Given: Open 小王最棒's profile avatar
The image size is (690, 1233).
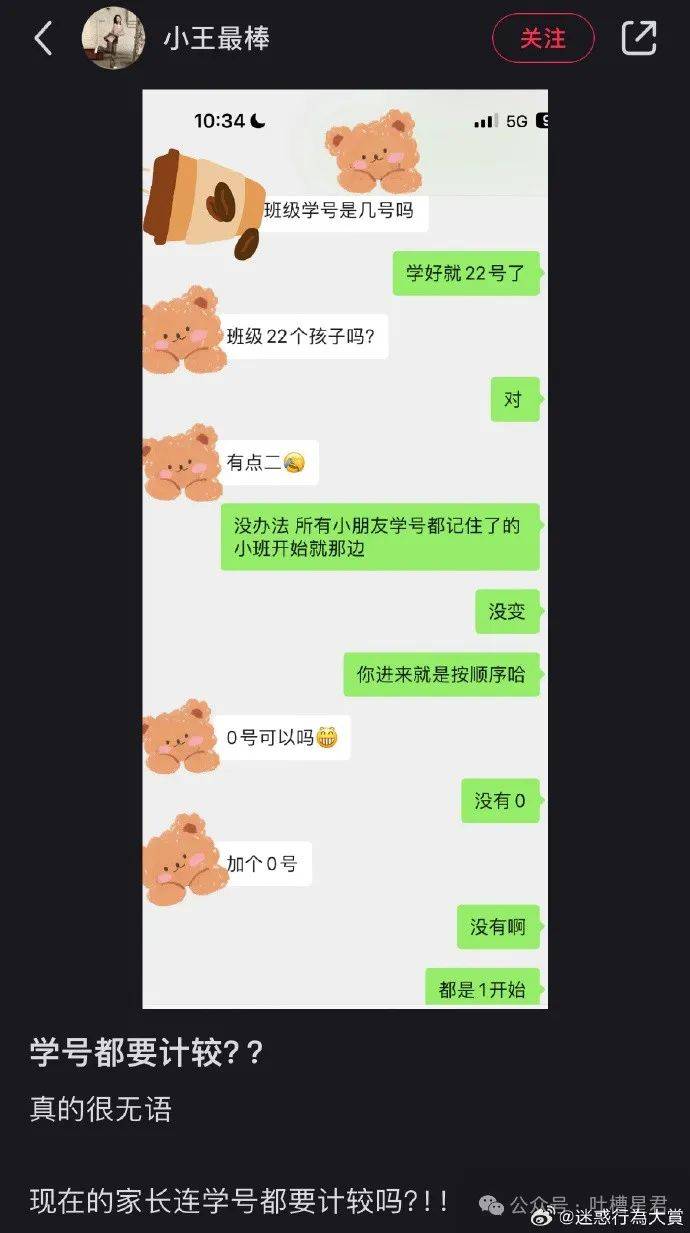Looking at the screenshot, I should click(x=113, y=39).
